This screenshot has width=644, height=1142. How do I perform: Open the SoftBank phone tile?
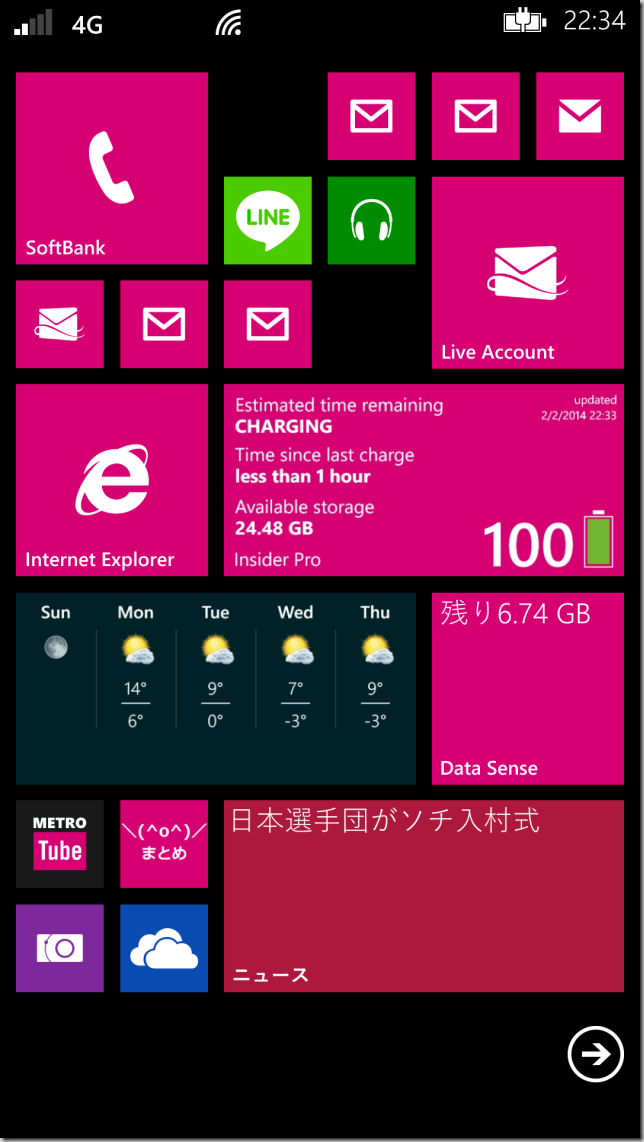(111, 168)
